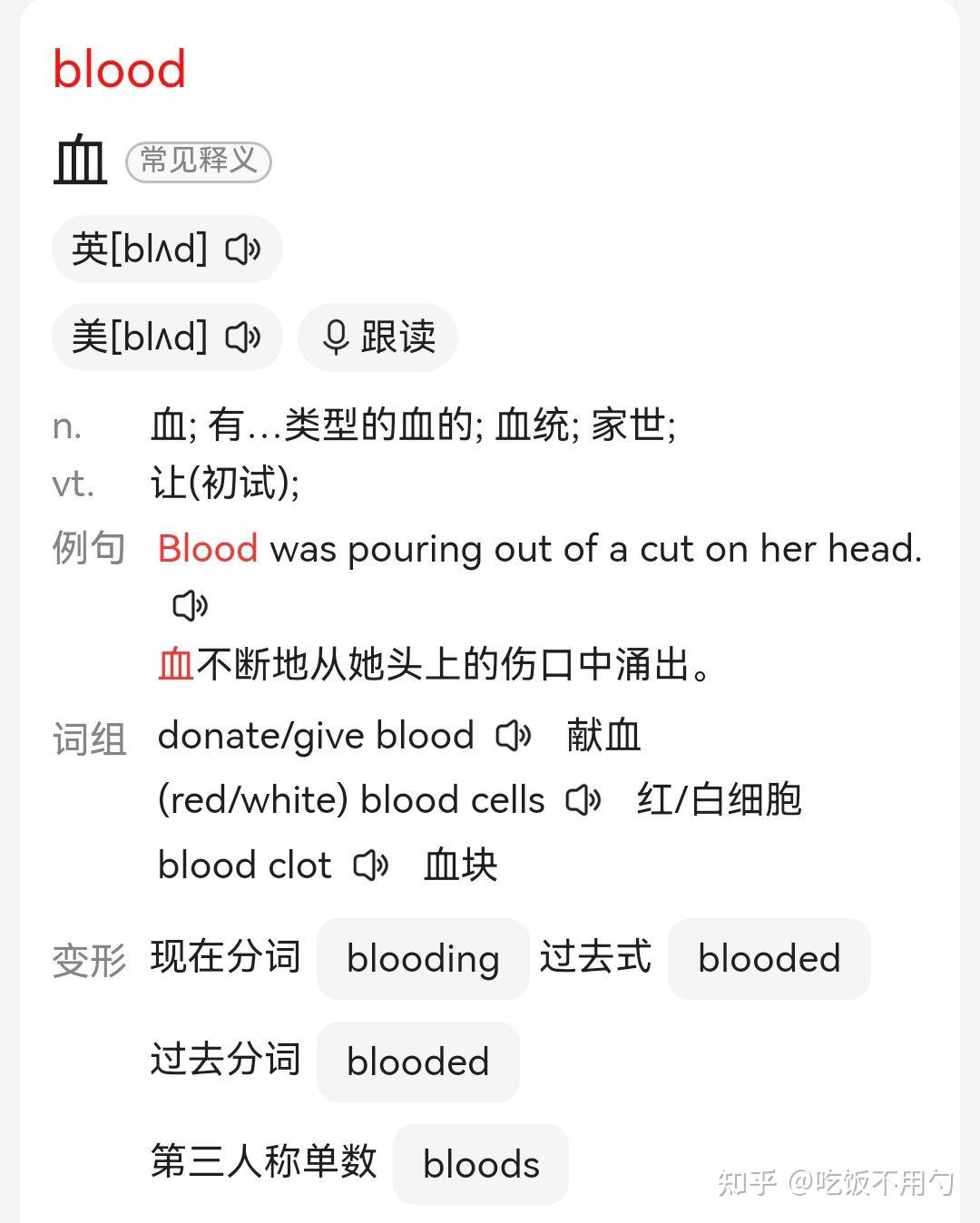Play the British pronunciation of blood

coord(242,249)
